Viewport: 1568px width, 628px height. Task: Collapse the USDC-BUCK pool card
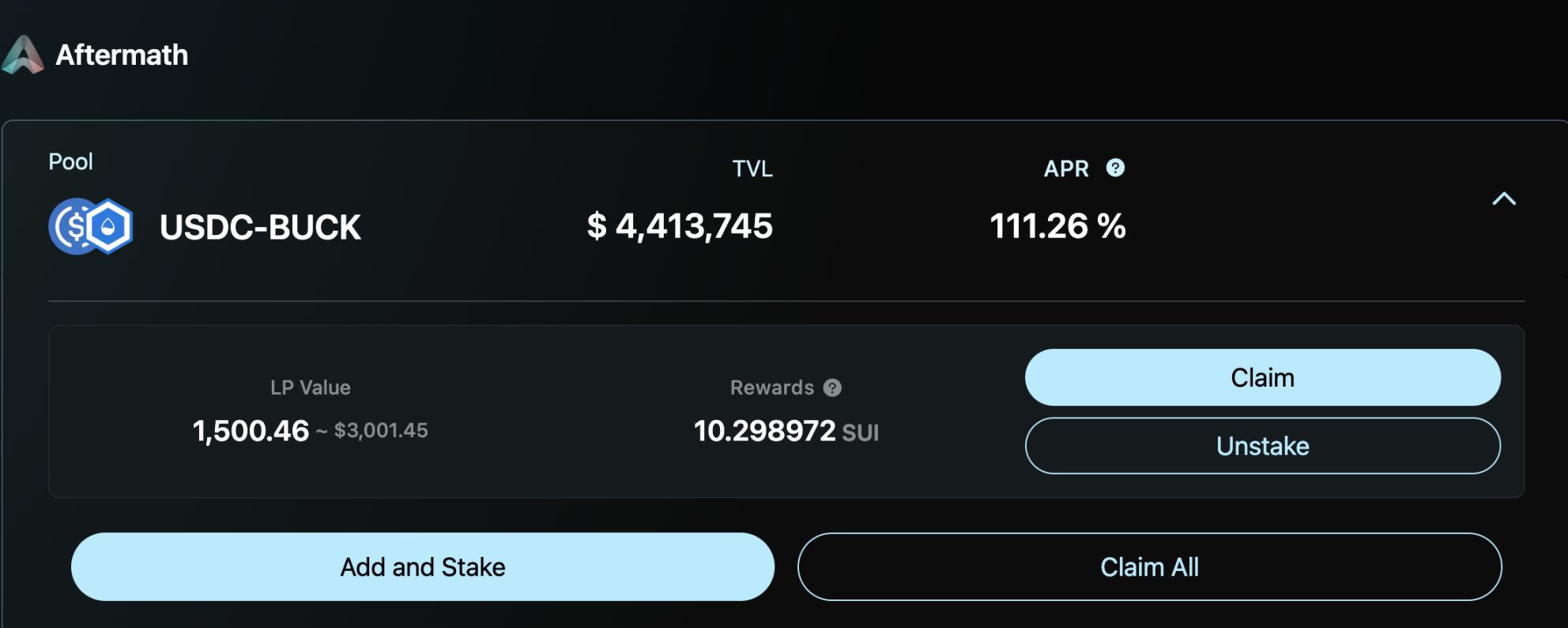(x=1503, y=199)
